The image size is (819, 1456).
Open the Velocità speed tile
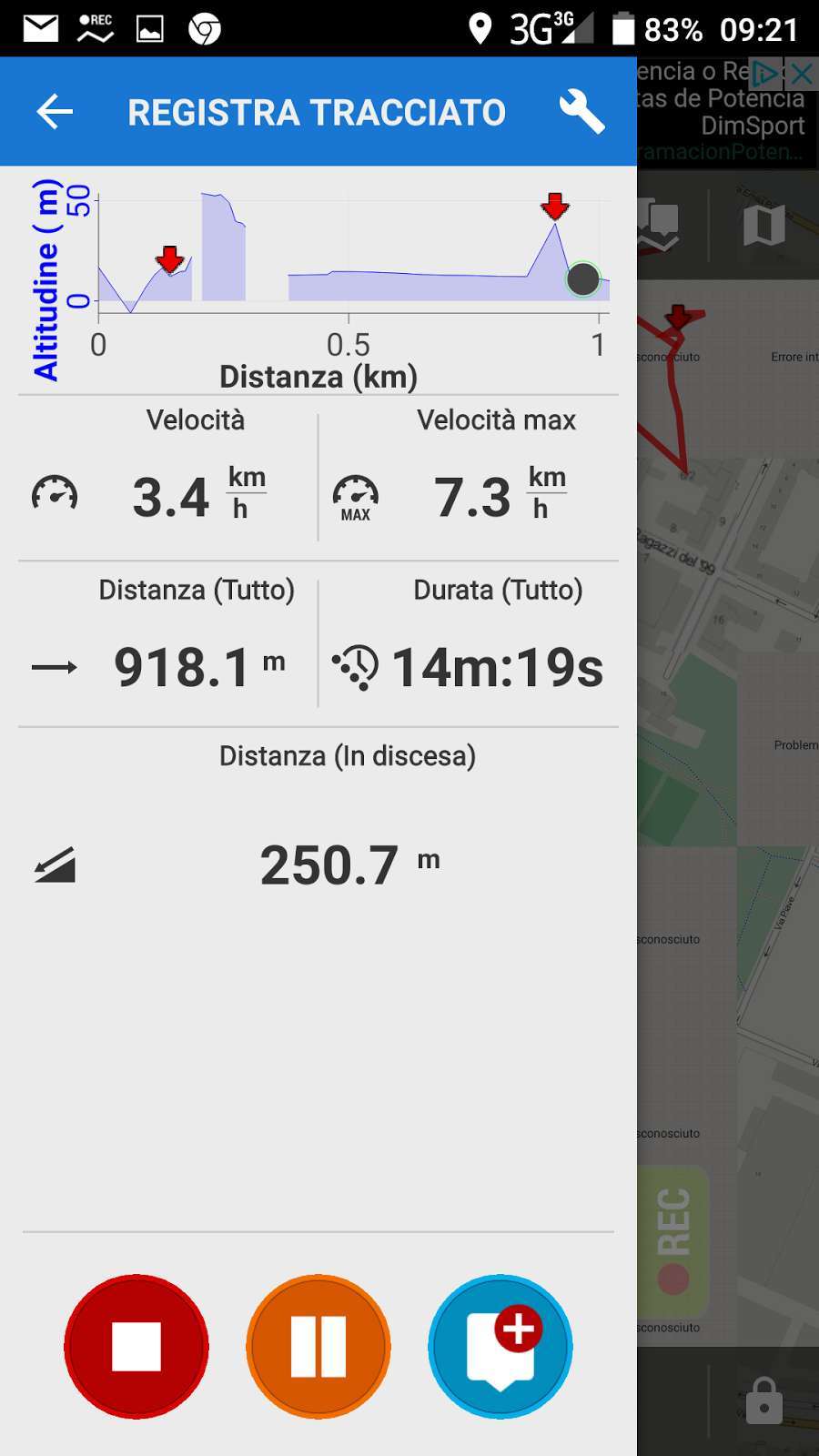(168, 478)
